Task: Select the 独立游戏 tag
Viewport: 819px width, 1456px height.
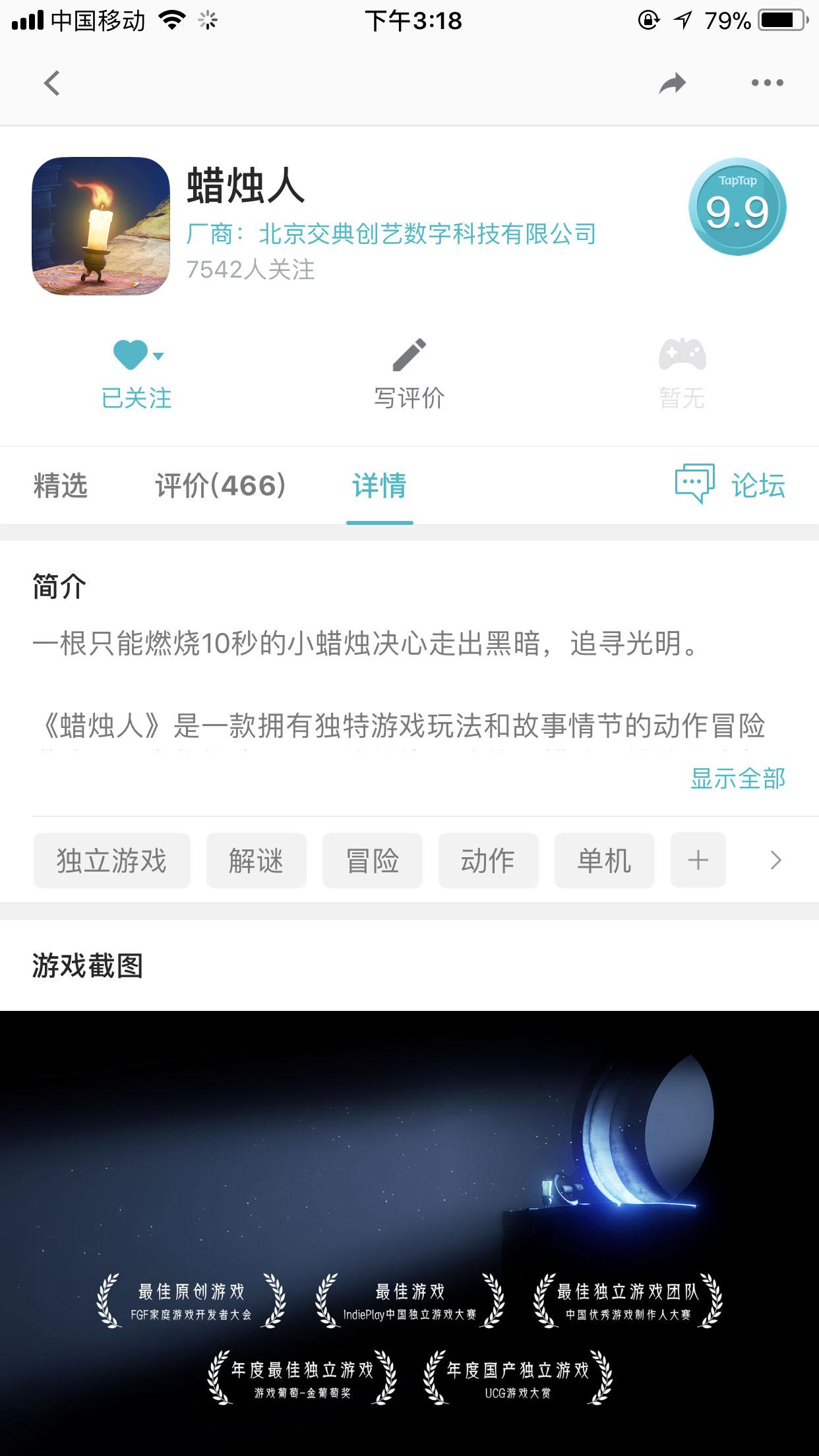Action: point(112,861)
